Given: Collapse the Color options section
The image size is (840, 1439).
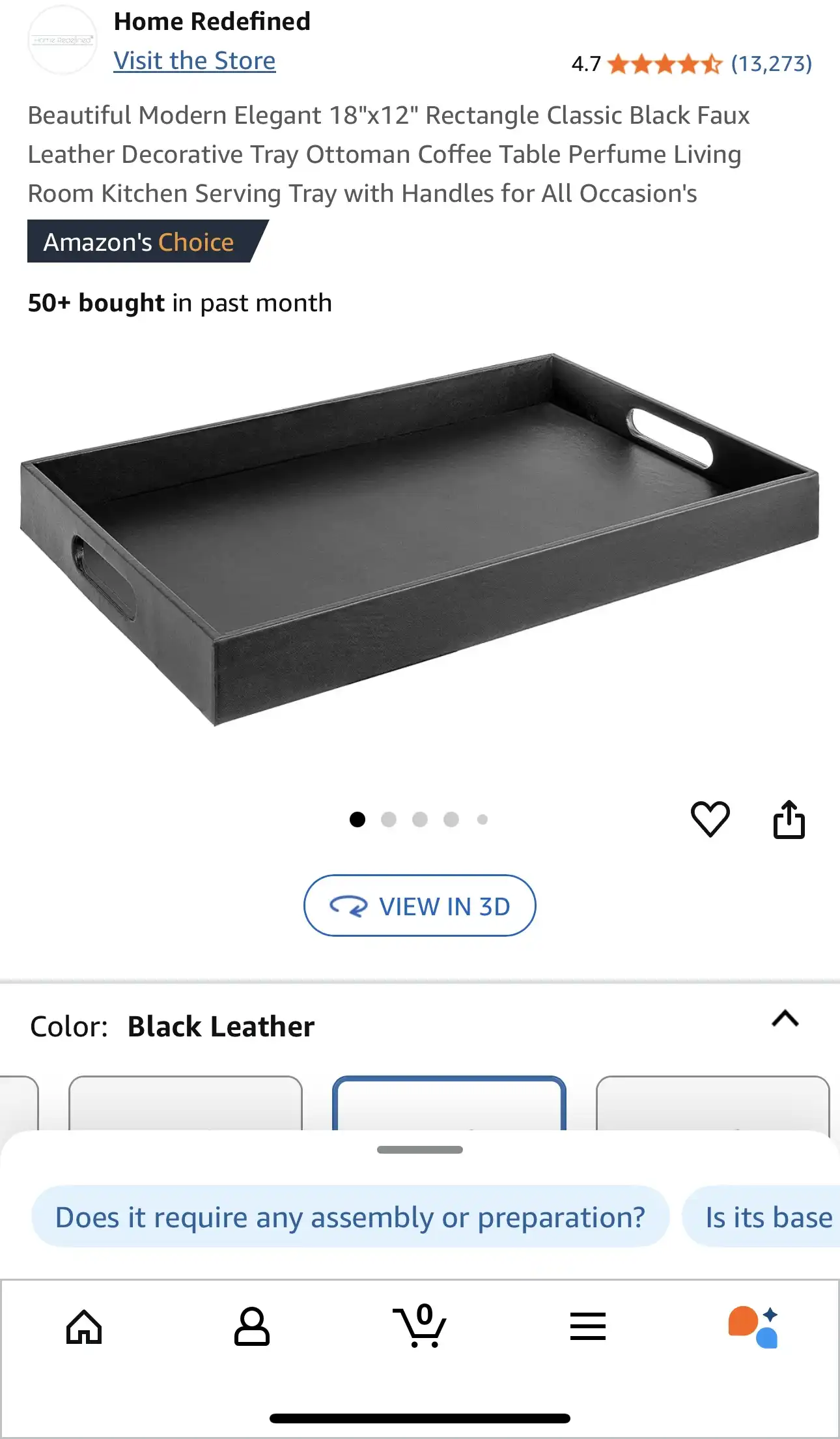Looking at the screenshot, I should point(785,1019).
